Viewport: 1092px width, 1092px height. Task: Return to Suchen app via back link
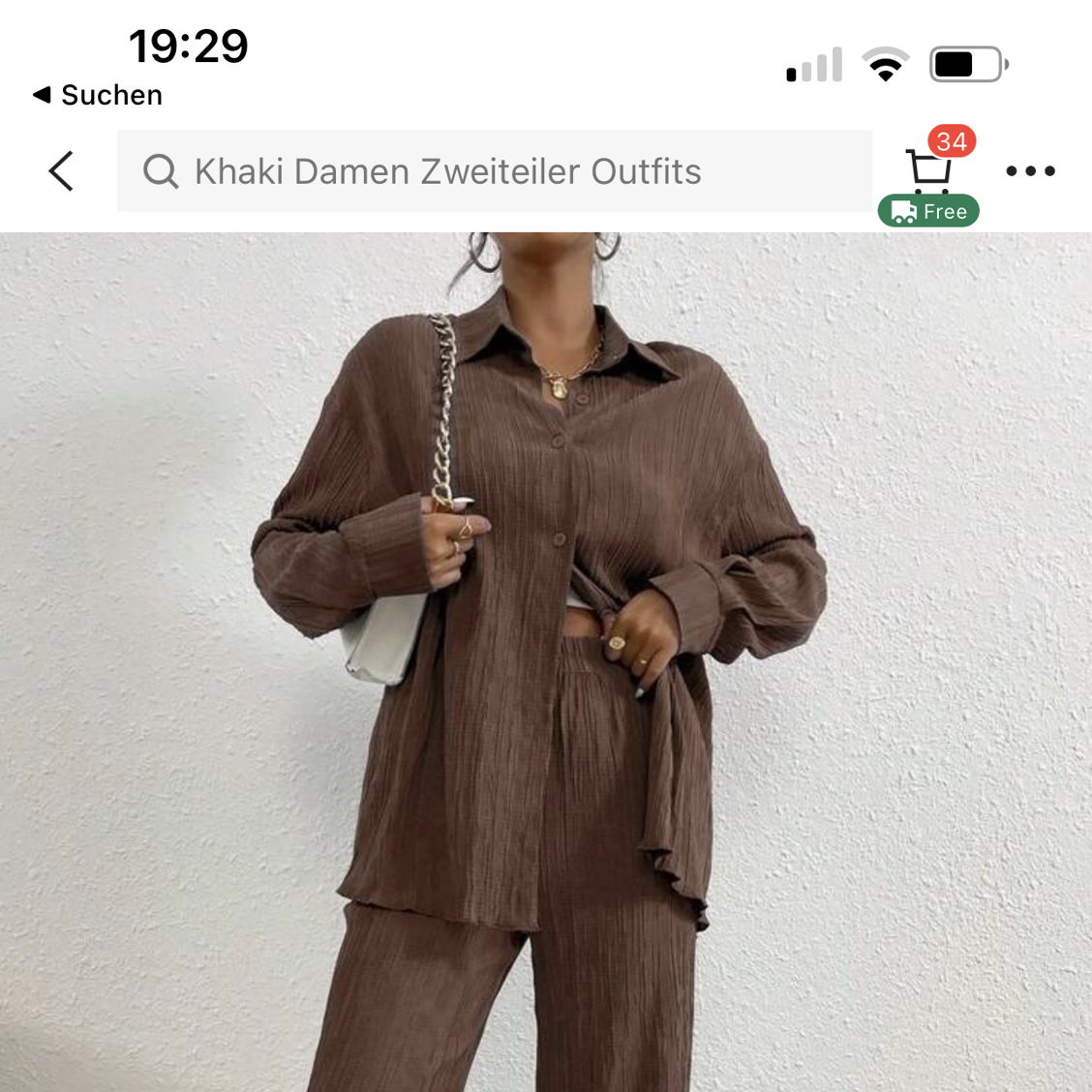(x=97, y=95)
